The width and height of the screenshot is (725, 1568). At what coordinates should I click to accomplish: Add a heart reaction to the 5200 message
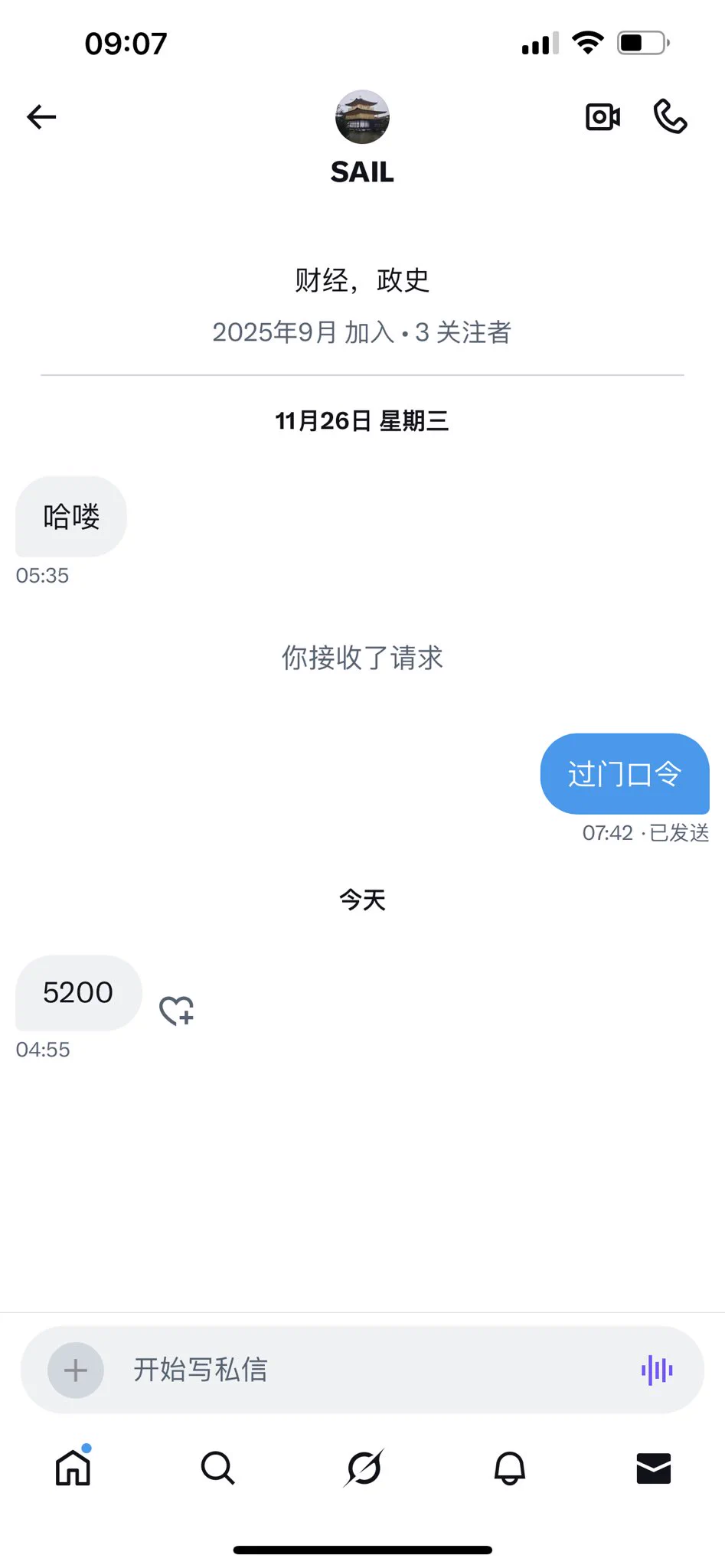176,1011
